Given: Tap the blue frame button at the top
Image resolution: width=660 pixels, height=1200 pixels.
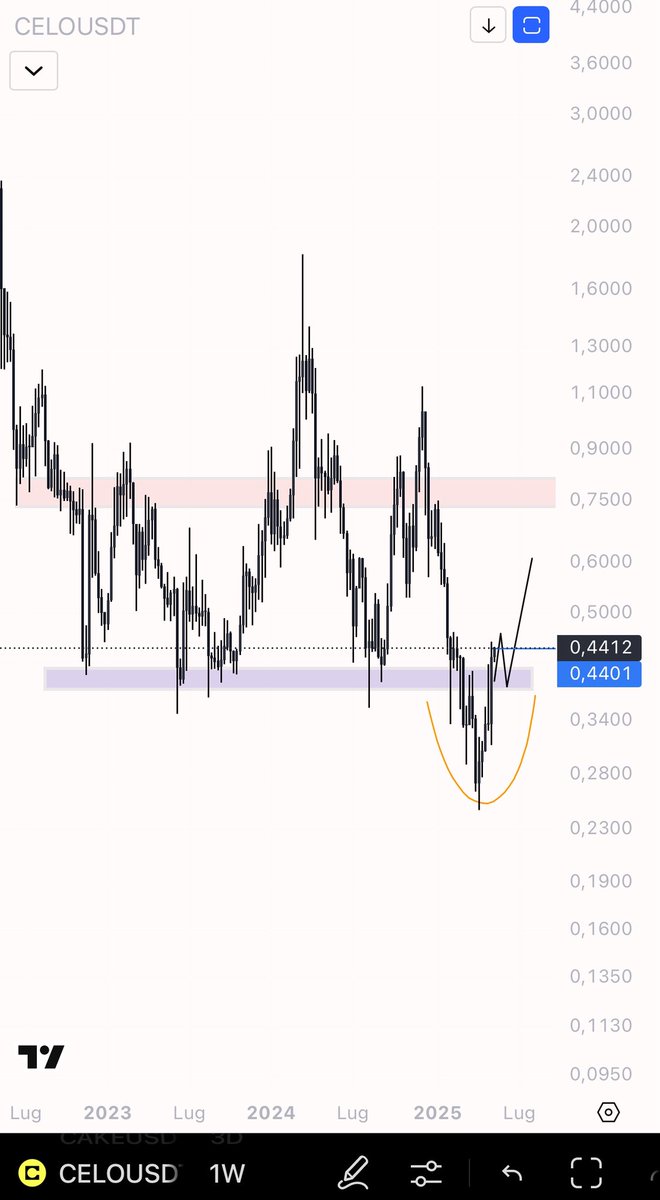Looking at the screenshot, I should tap(531, 26).
